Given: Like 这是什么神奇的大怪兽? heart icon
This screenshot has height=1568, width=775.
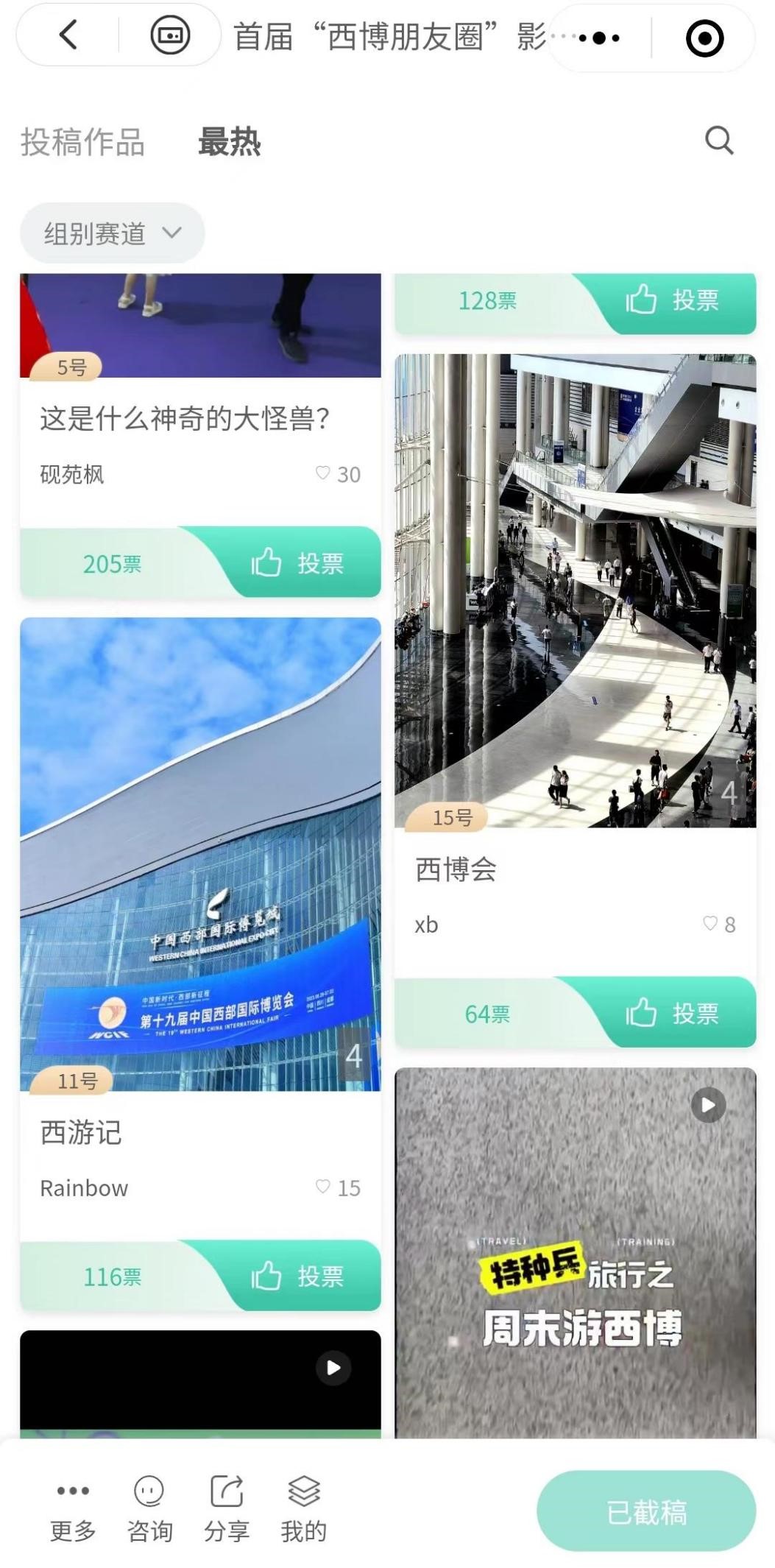Looking at the screenshot, I should coord(322,473).
